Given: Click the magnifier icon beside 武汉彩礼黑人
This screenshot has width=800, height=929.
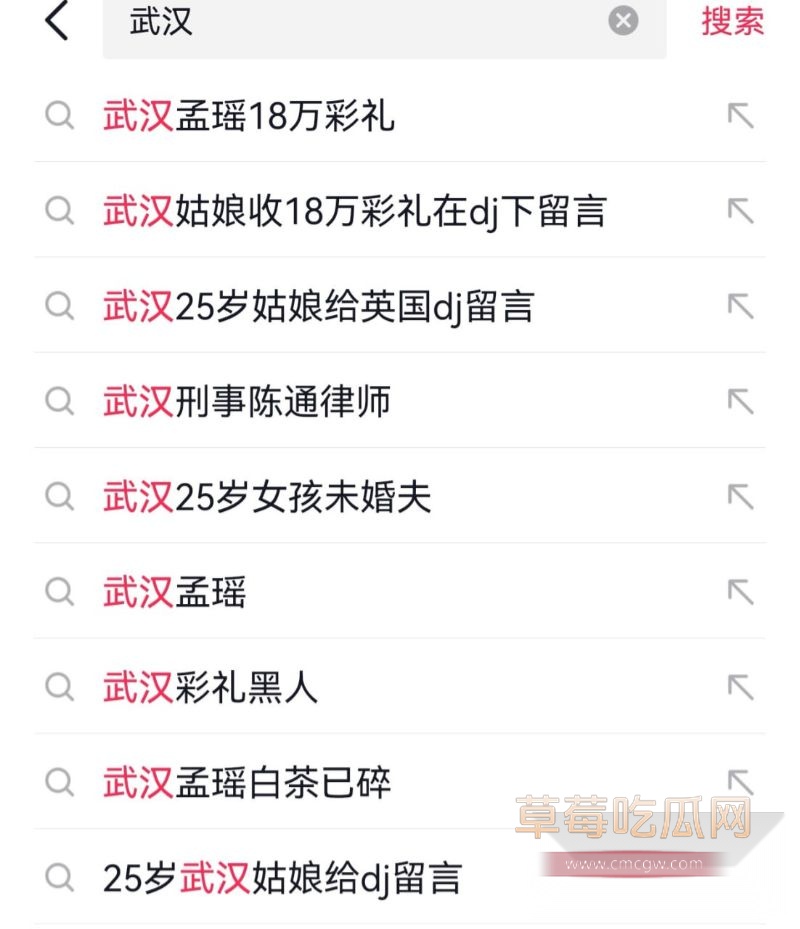Looking at the screenshot, I should [60, 688].
